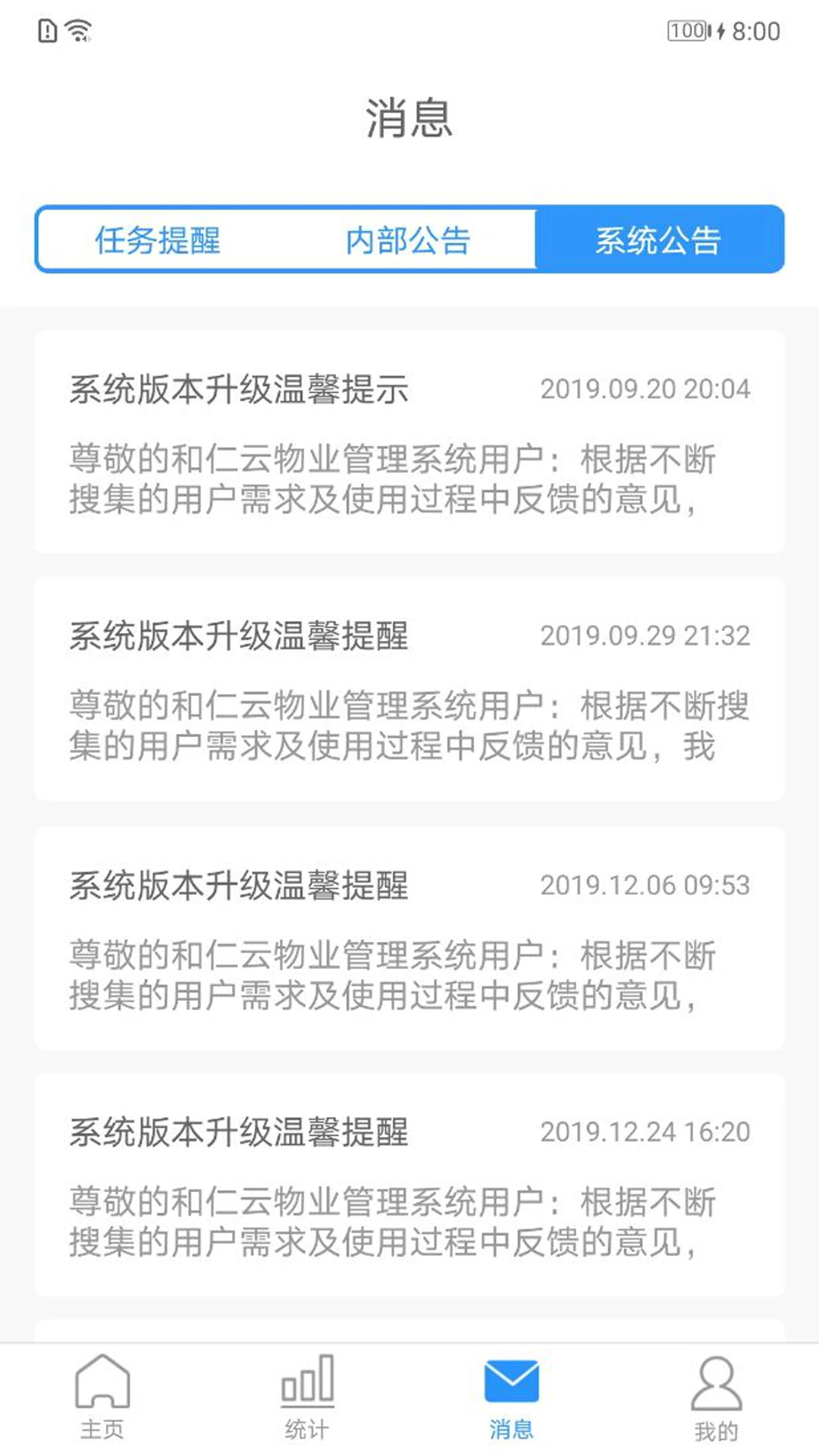The image size is (819, 1456).
Task: Click the title 系统版本升级温馨提示
Action: click(x=239, y=388)
